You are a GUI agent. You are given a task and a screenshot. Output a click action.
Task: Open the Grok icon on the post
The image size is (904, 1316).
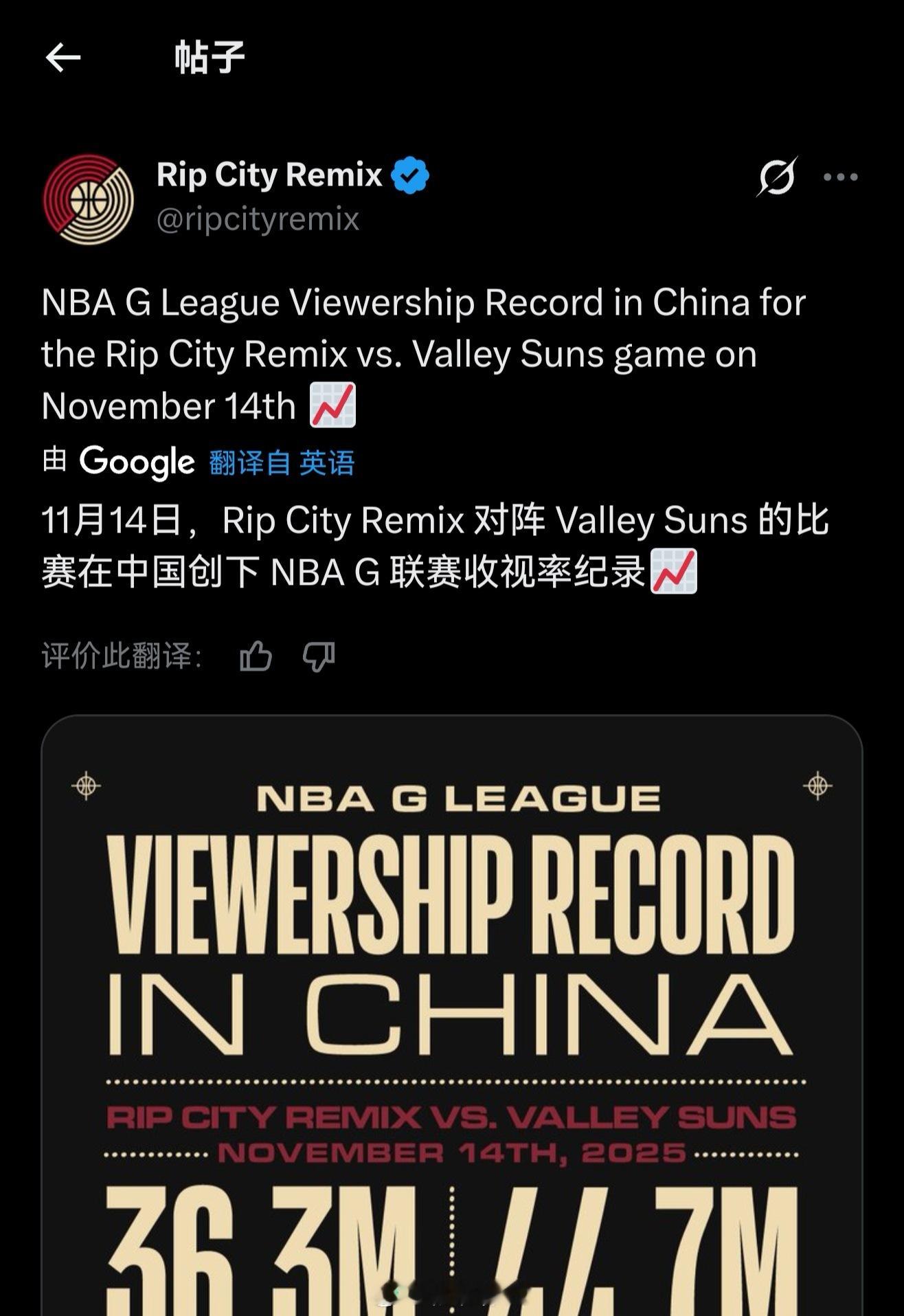tap(778, 177)
